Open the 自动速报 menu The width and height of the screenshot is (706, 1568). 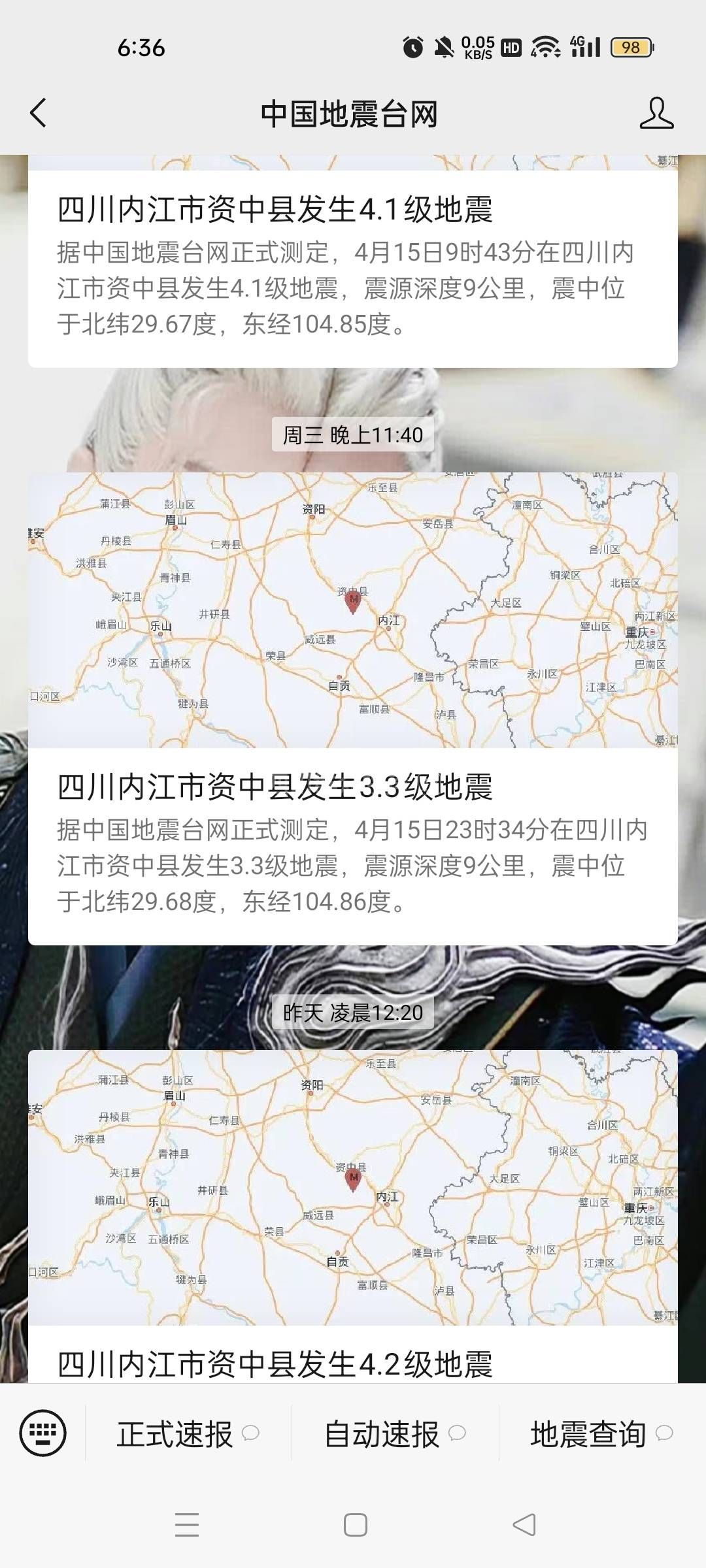tap(395, 1434)
